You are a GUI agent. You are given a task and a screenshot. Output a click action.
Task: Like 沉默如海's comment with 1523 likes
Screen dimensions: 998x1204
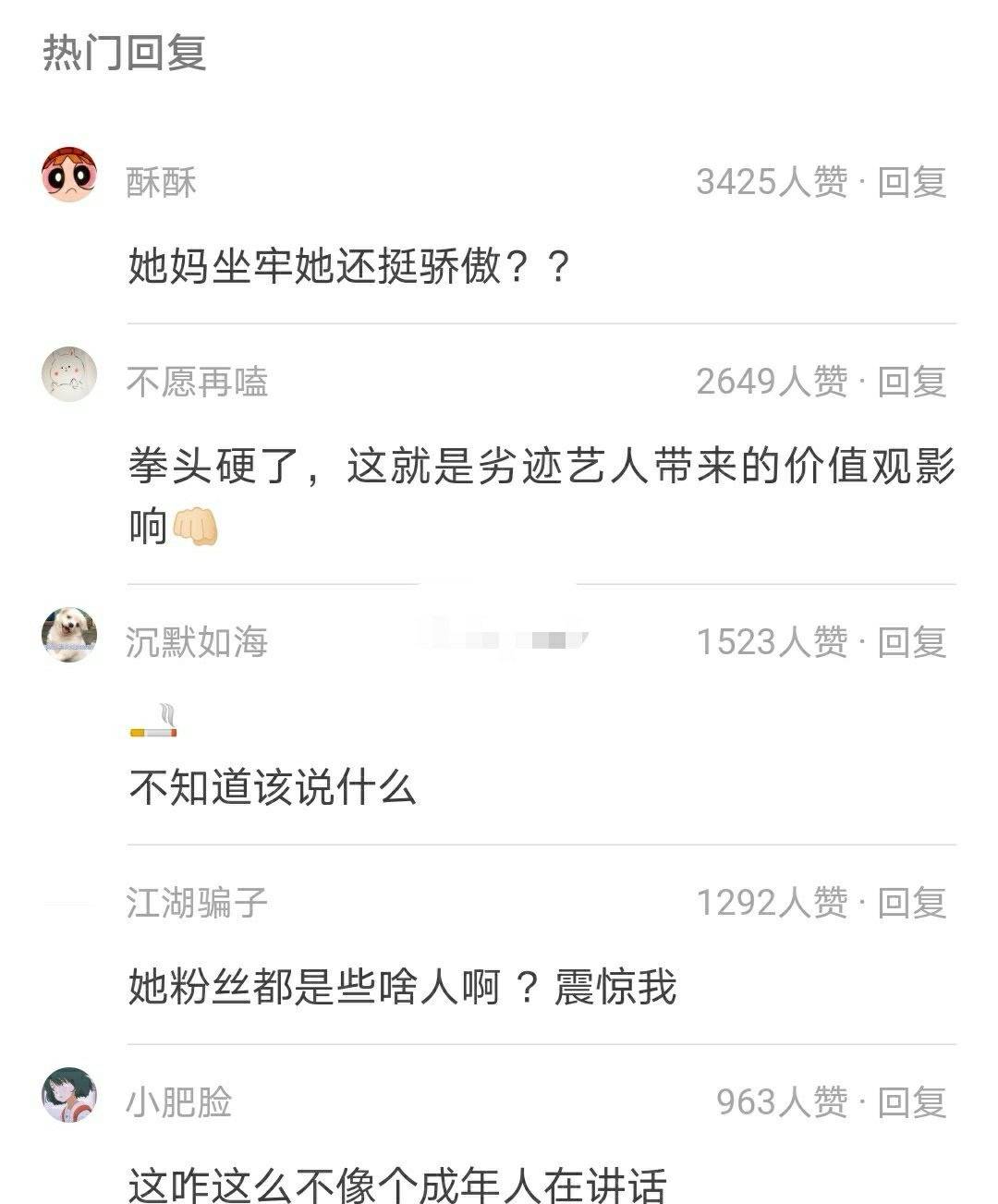coord(771,641)
